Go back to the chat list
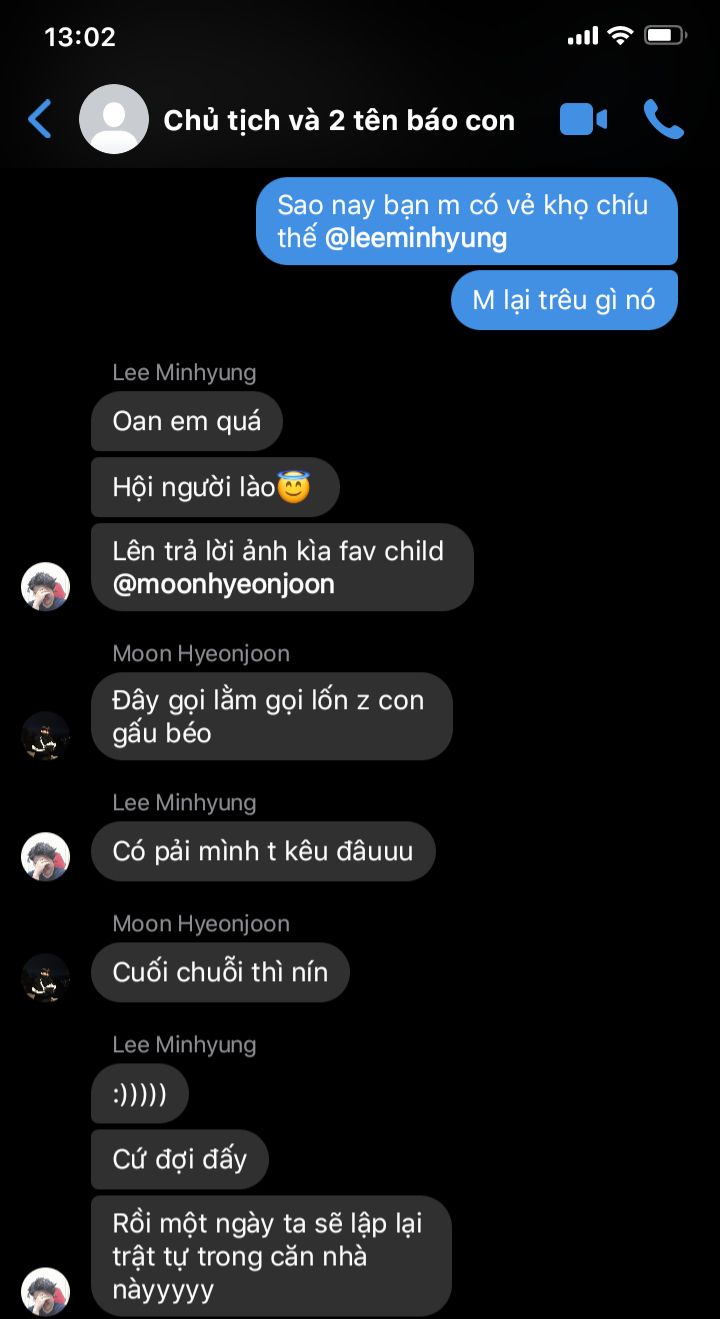This screenshot has width=720, height=1319. point(40,120)
